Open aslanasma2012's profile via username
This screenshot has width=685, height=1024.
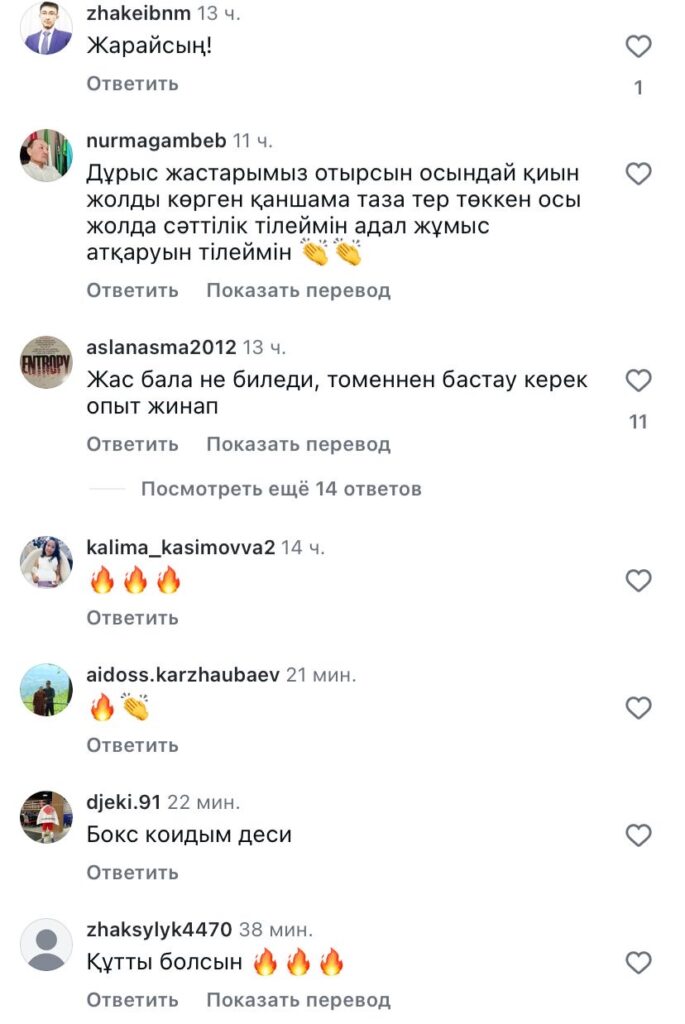point(161,348)
